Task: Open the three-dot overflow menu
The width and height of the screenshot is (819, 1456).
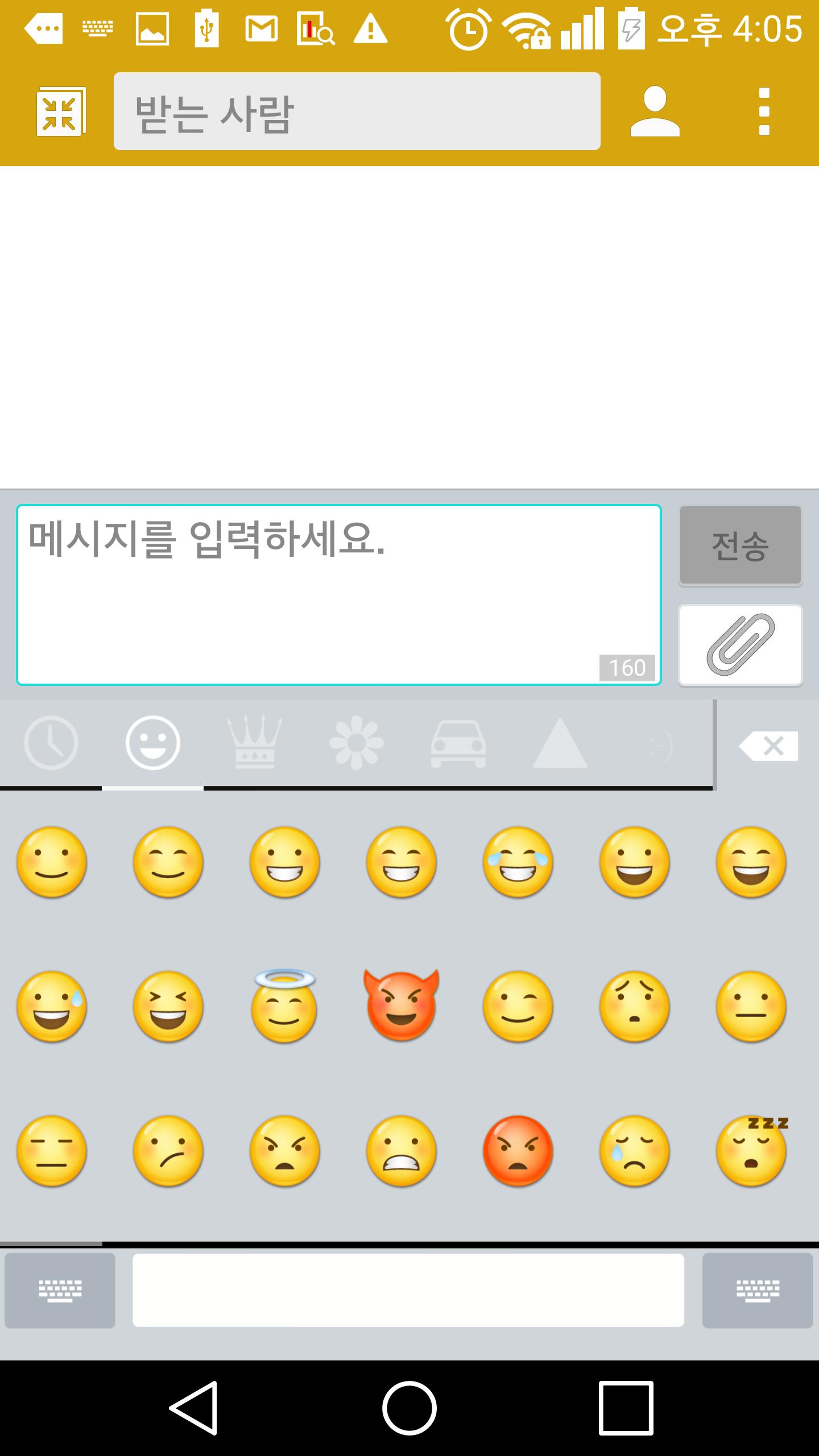Action: point(764,111)
